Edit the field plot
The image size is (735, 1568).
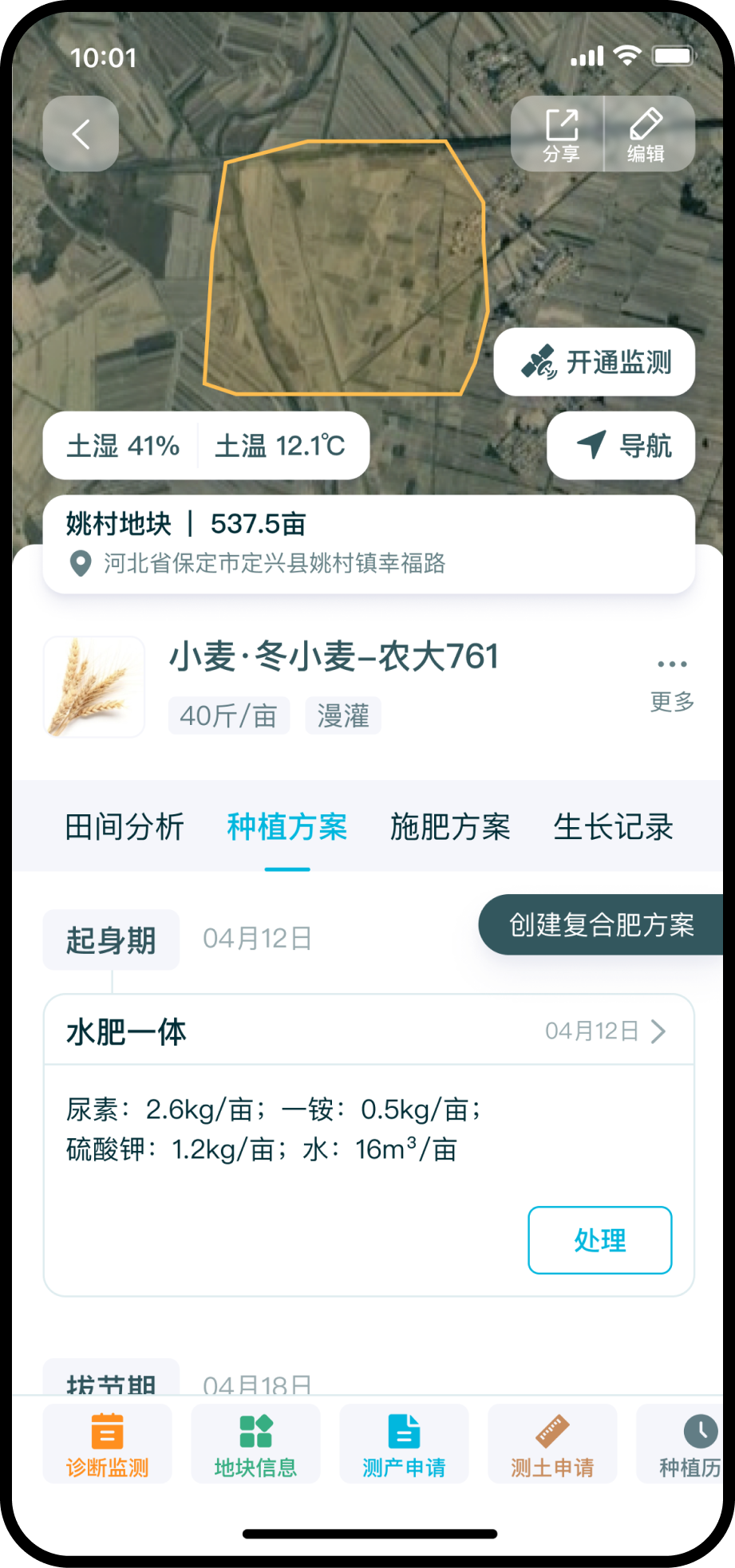tap(646, 134)
